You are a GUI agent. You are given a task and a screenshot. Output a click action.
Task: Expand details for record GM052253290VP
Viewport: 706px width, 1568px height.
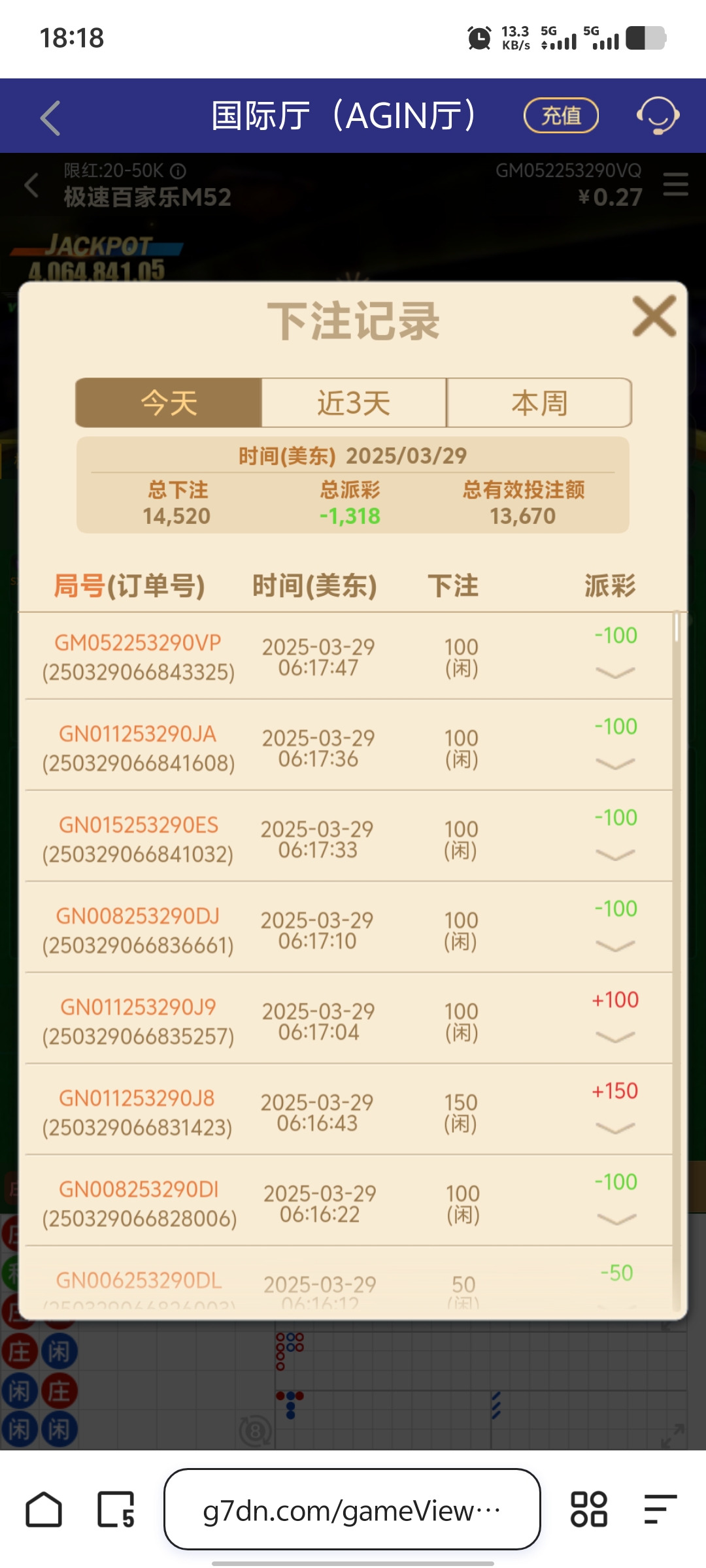615,673
